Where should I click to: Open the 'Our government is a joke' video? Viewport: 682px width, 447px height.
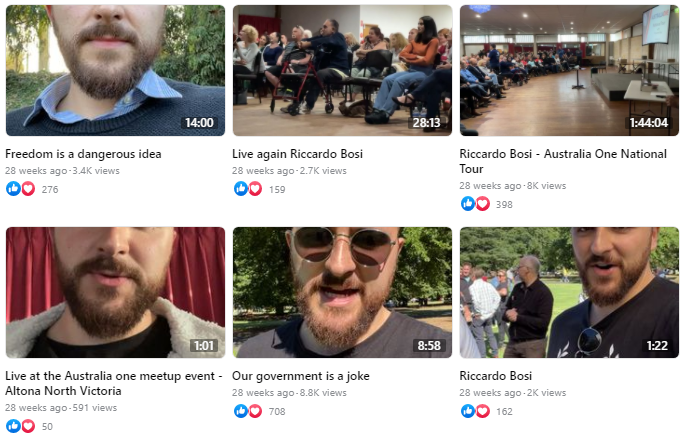[342, 292]
